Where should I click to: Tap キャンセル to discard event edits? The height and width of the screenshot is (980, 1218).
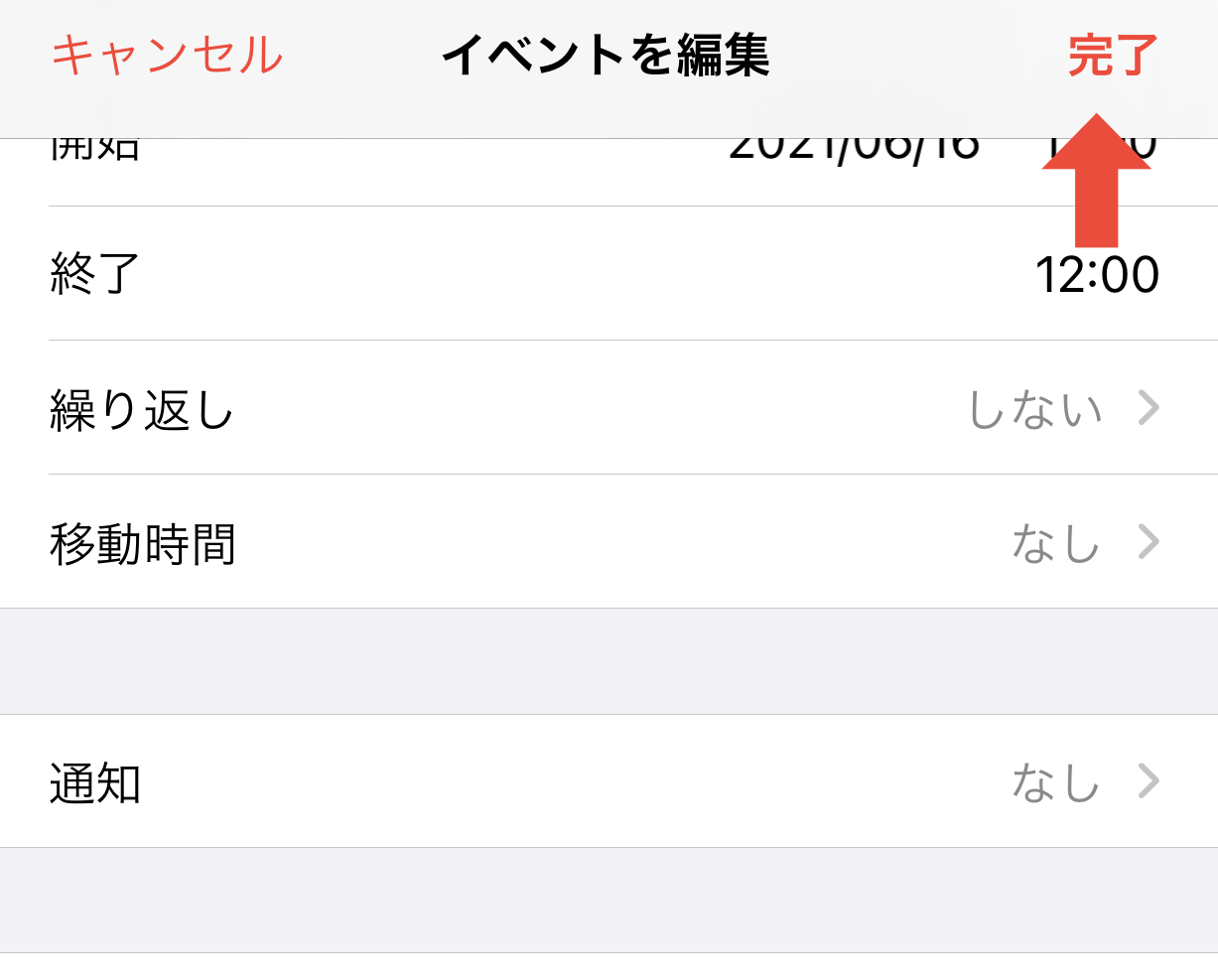click(x=167, y=56)
